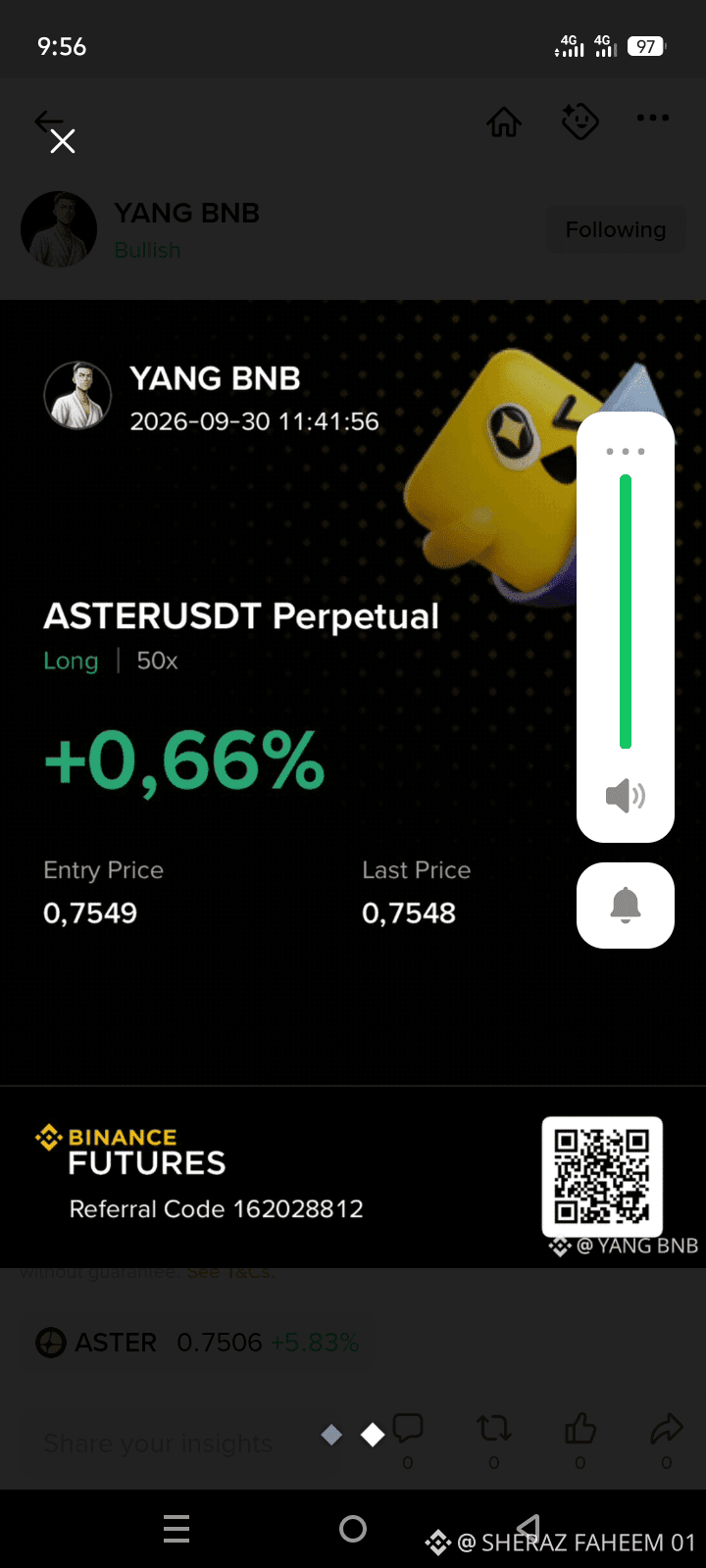Tap the system home circle button
This screenshot has height=1568, width=706.
pyautogui.click(x=353, y=1529)
